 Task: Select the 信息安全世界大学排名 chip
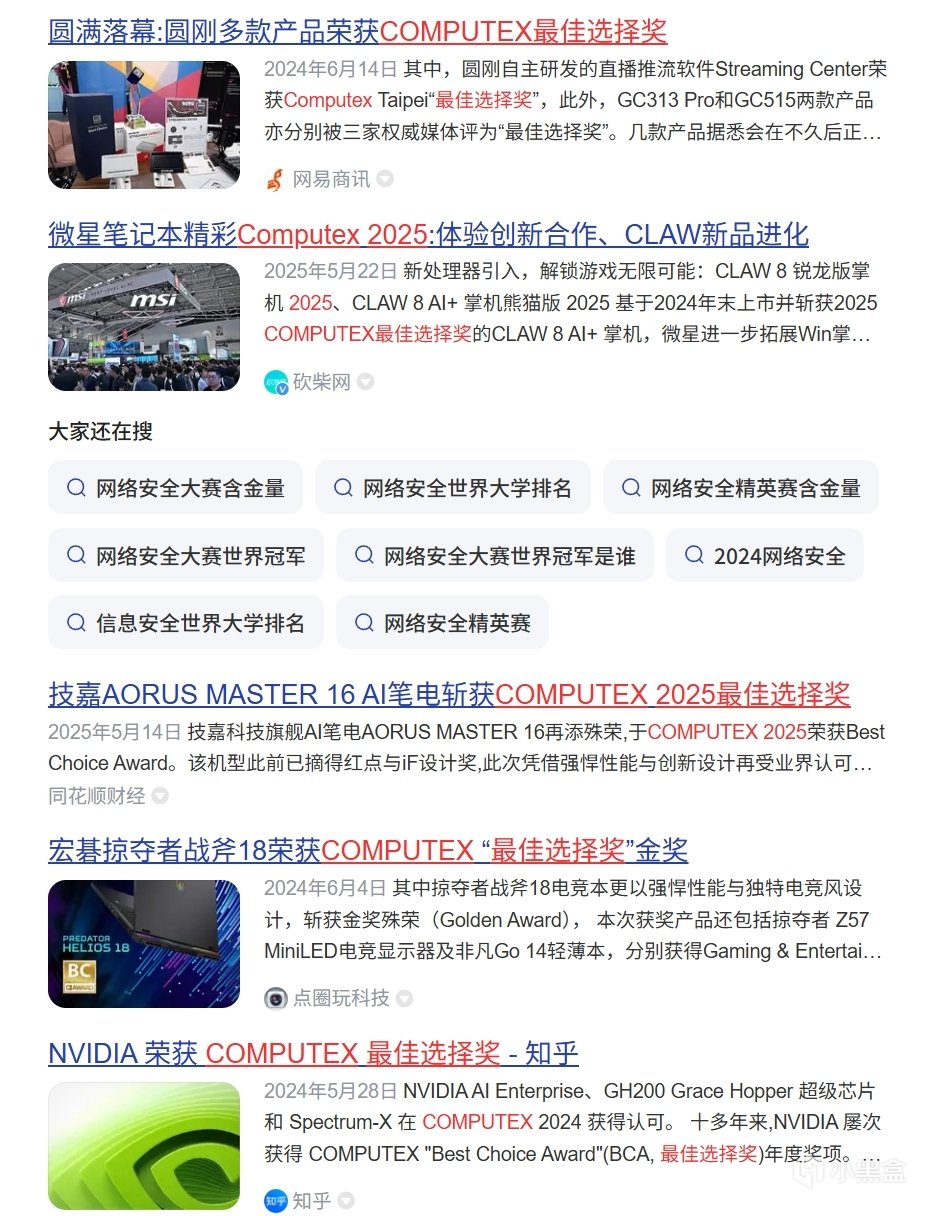(x=186, y=624)
